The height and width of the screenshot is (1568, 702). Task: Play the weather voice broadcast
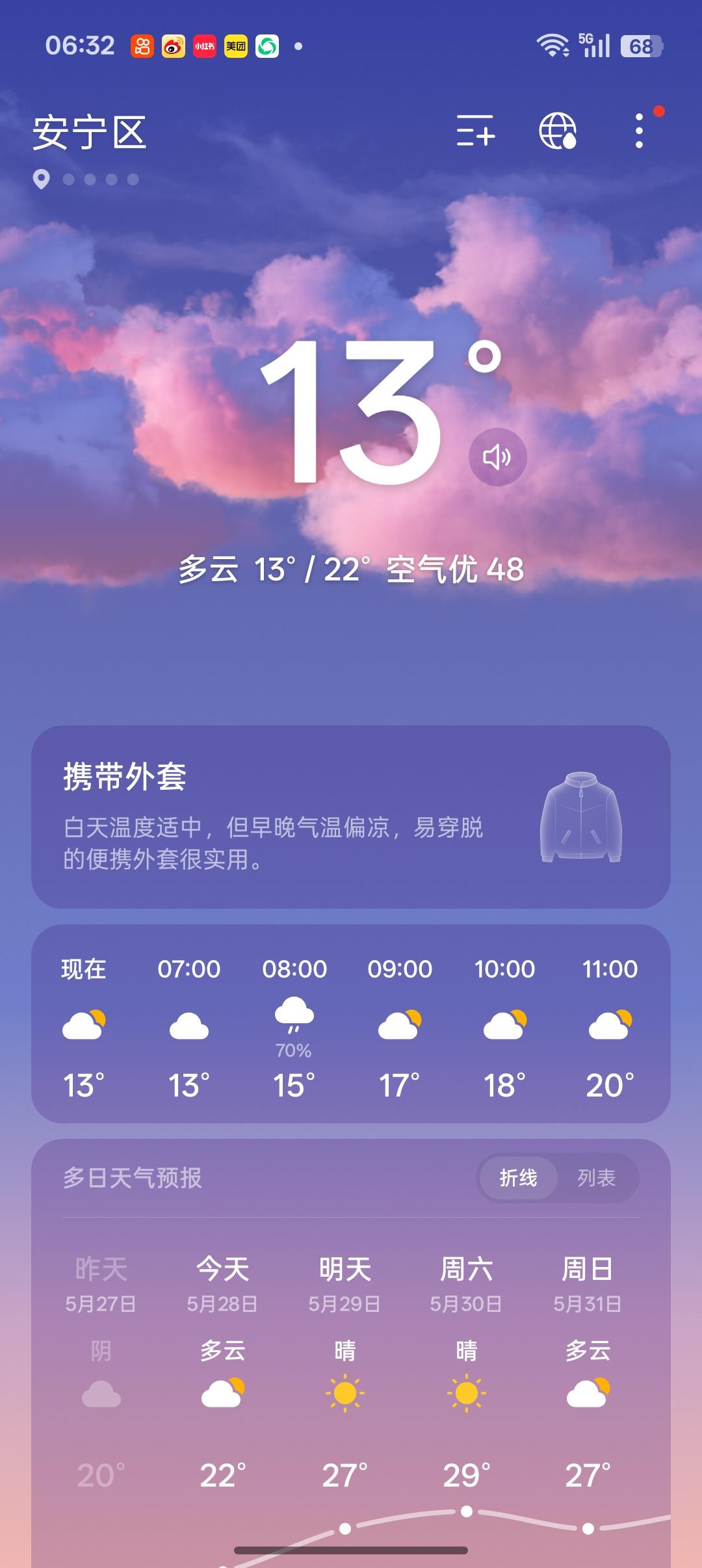(x=497, y=457)
